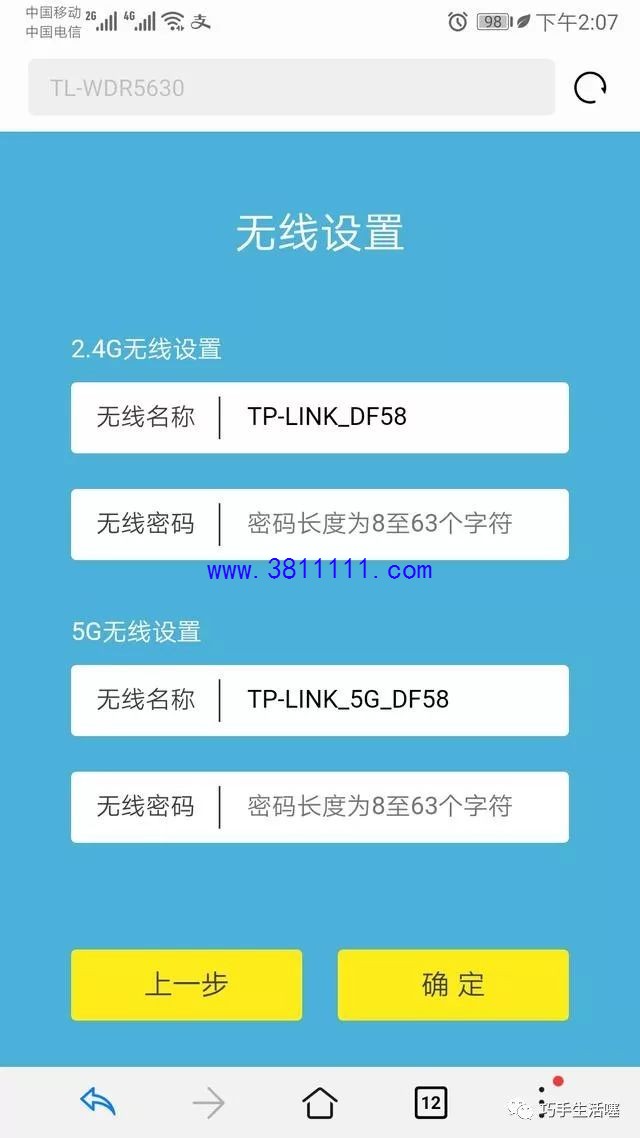Reload the page with the refresh icon
The height and width of the screenshot is (1138, 640).
[x=590, y=88]
